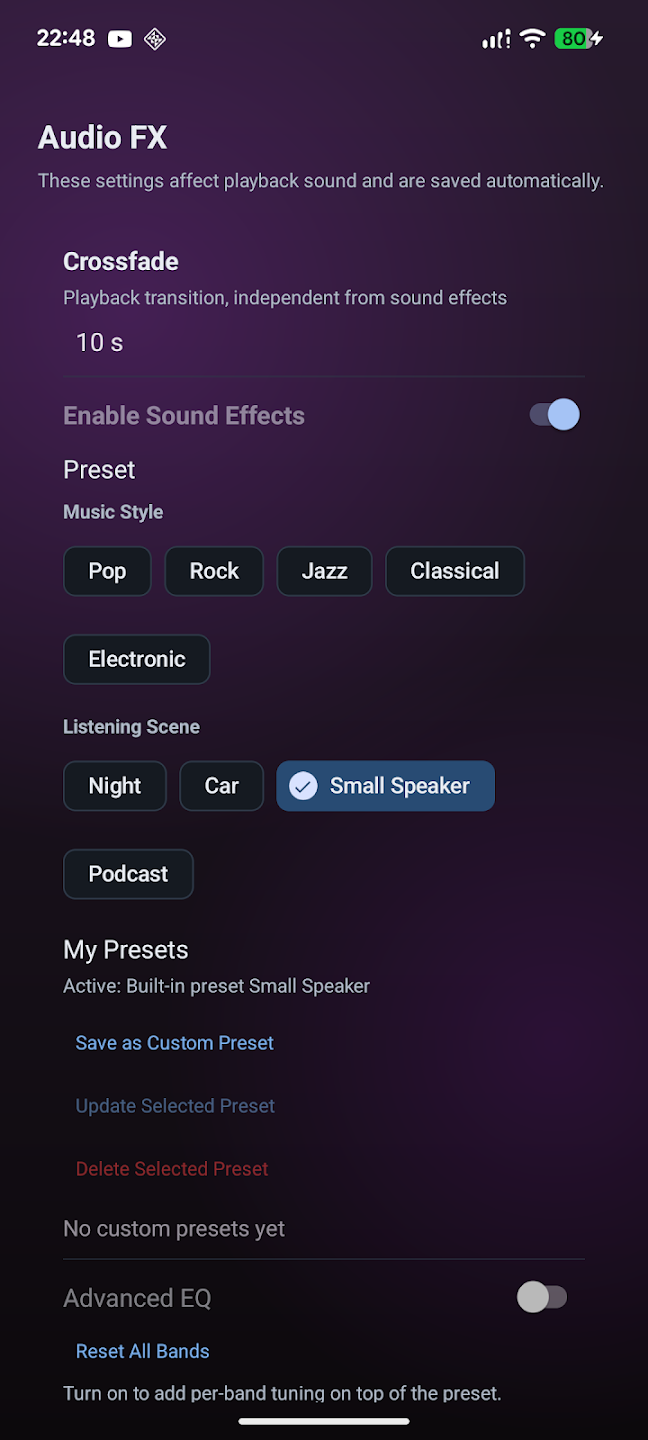Tap Reset All Bands

click(143, 1351)
